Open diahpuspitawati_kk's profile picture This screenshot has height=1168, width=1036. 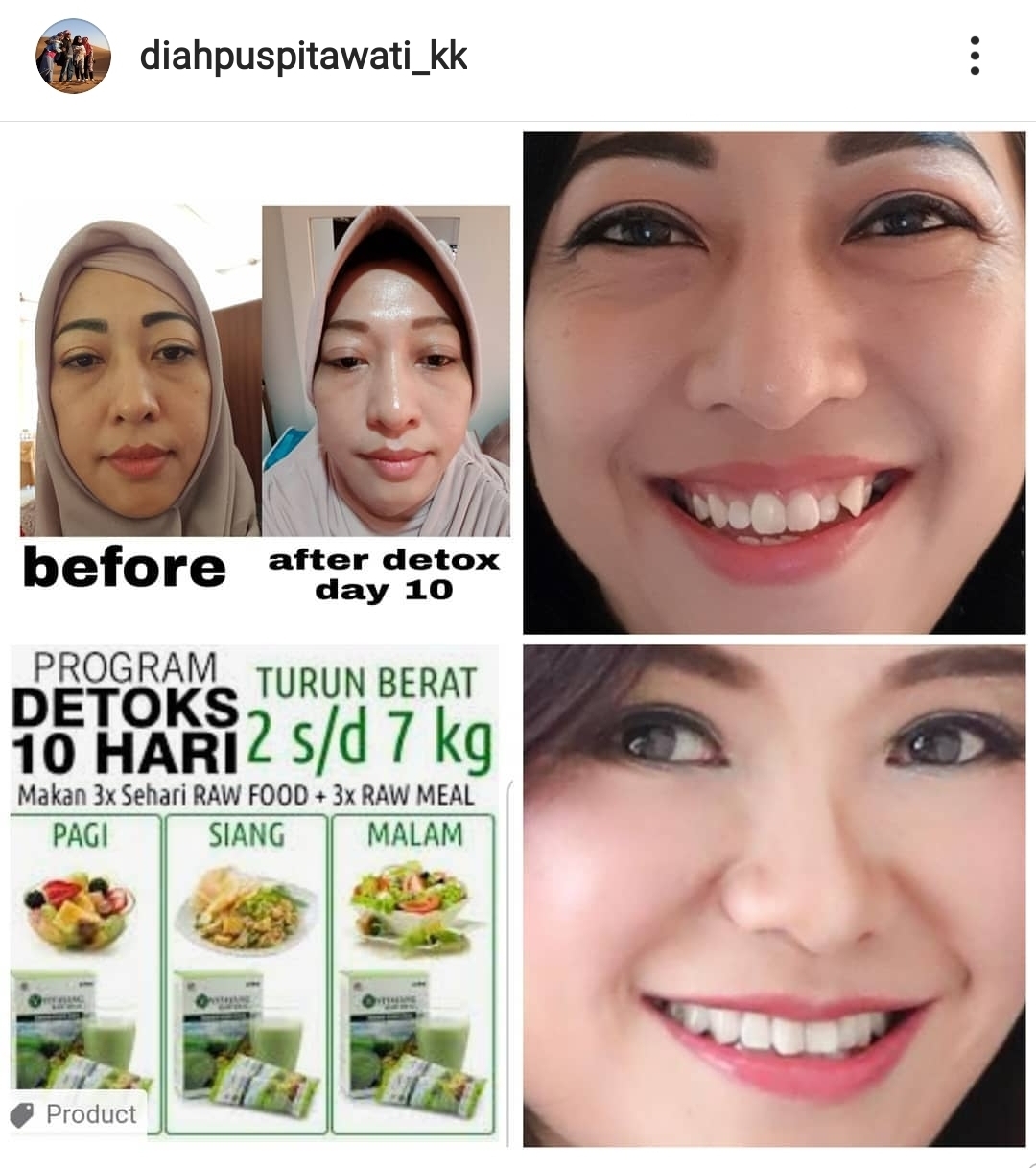(73, 56)
